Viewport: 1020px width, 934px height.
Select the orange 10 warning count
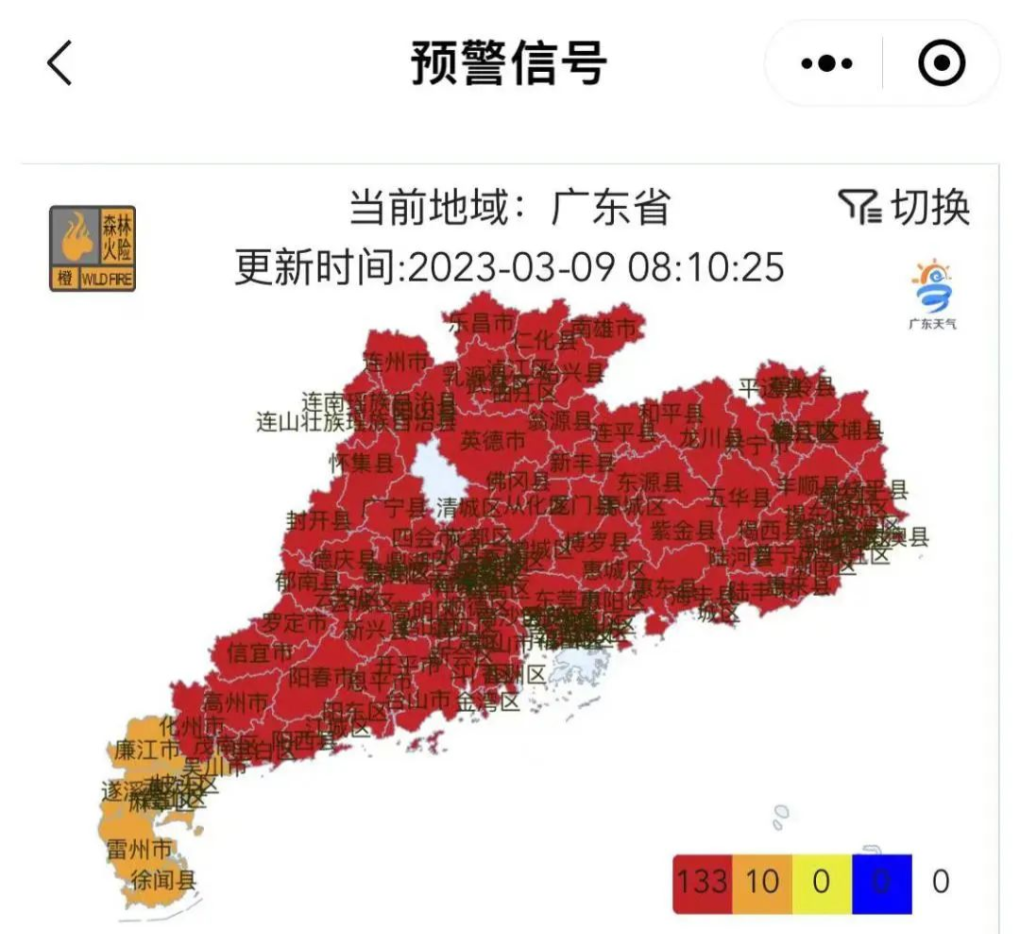click(762, 883)
